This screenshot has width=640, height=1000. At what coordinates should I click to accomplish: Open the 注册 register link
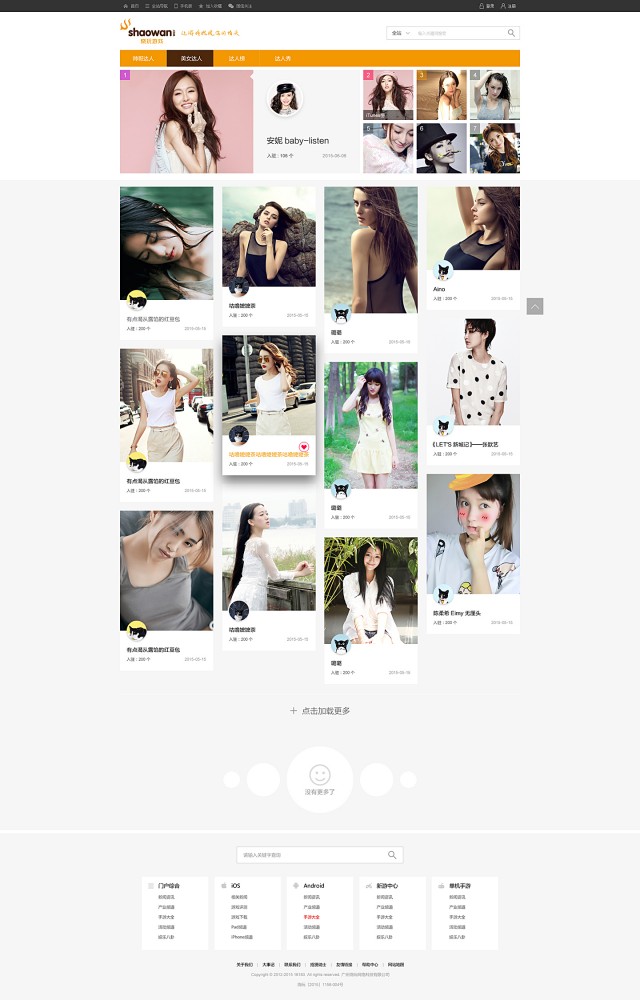509,6
